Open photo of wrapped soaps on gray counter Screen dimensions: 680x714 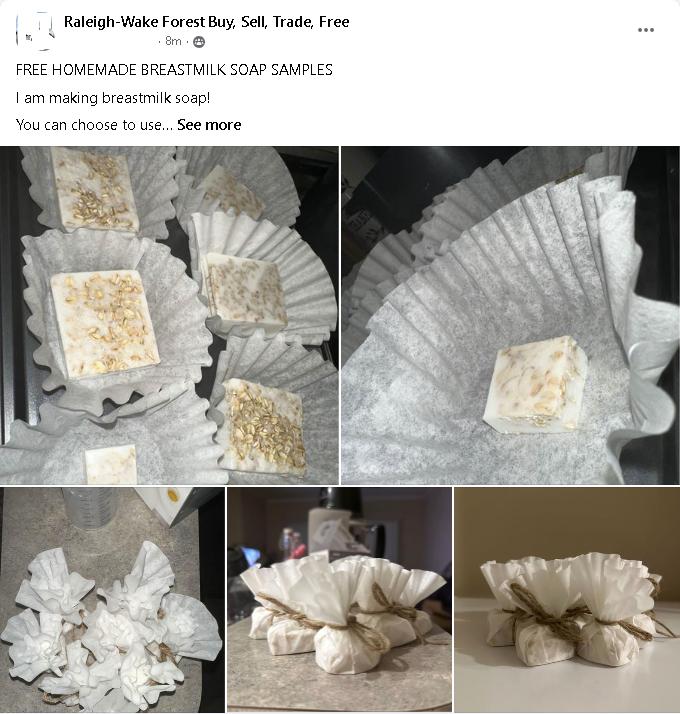tap(112, 599)
